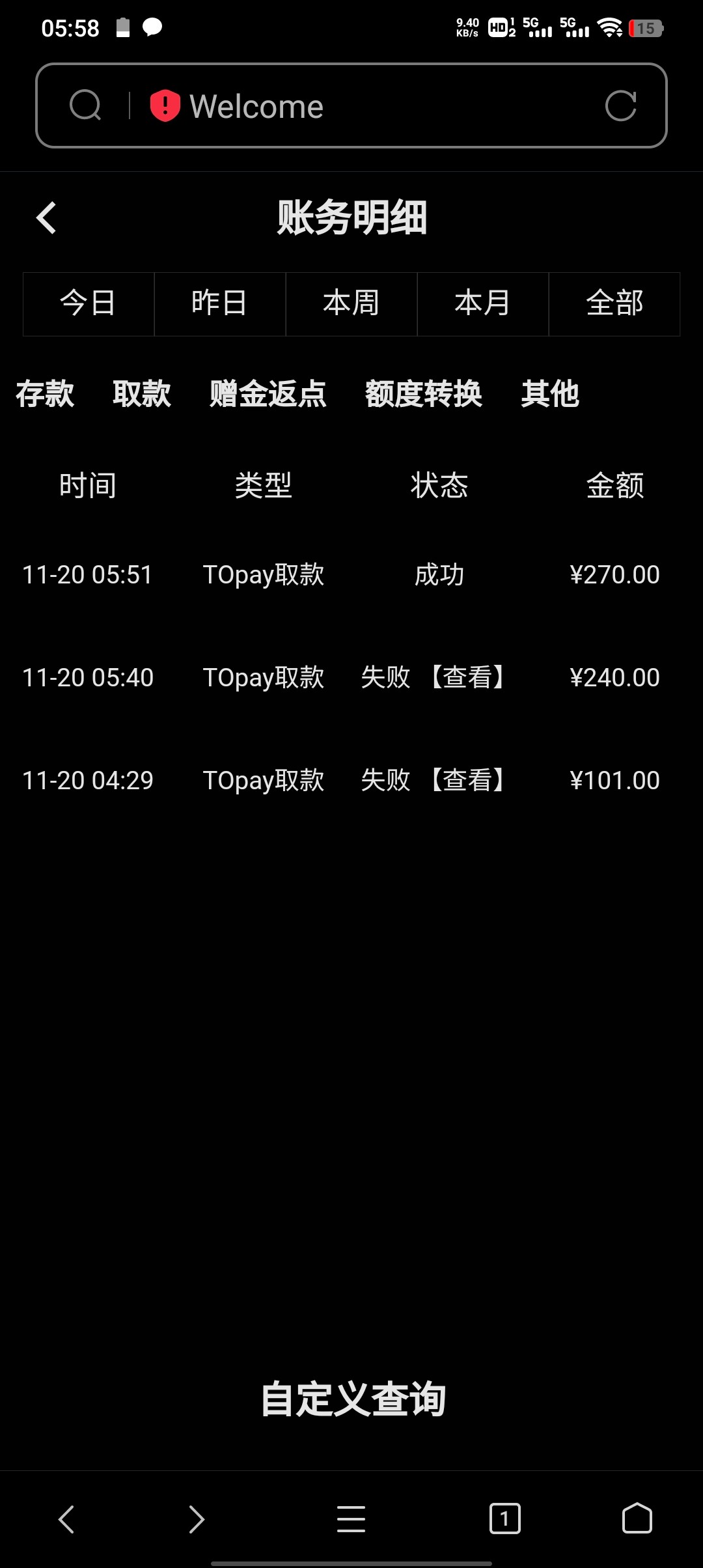
Task: Open the 取款 category
Action: [142, 394]
